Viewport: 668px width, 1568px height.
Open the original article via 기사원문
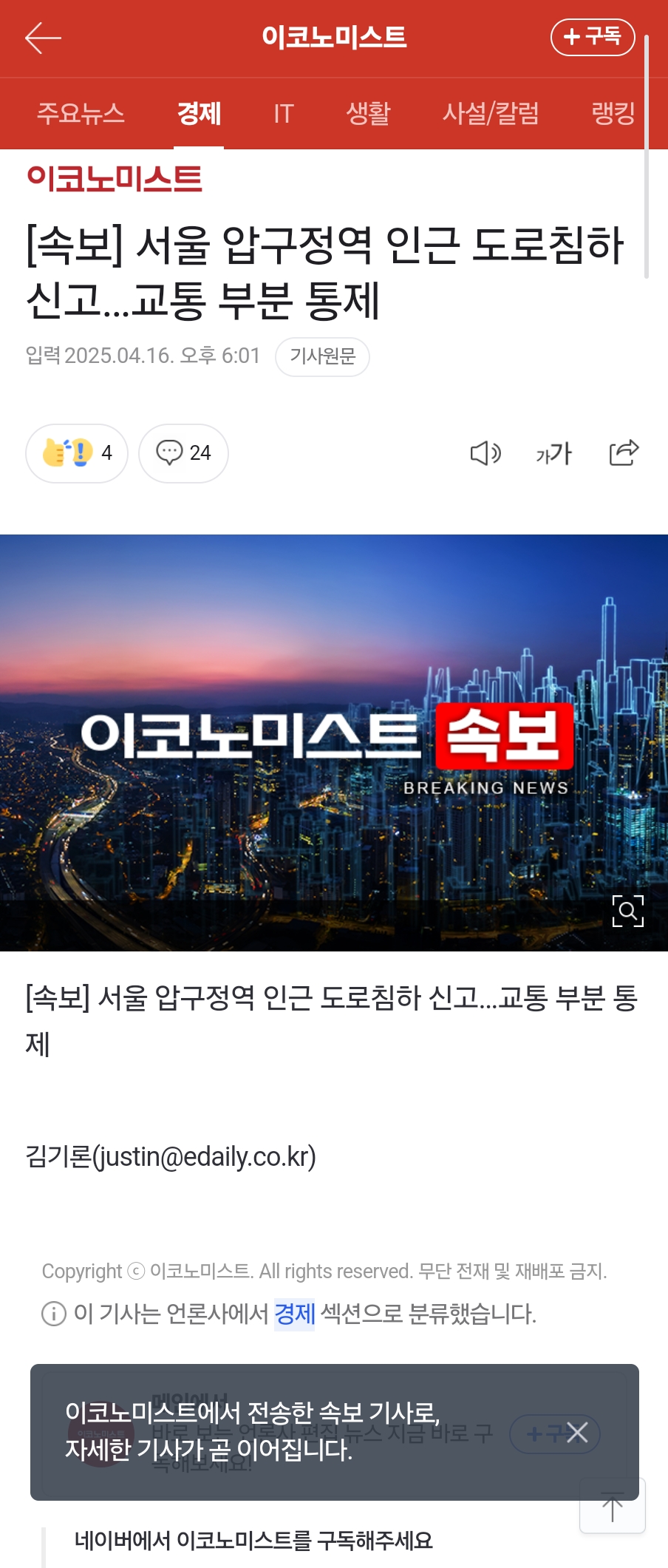coord(322,356)
